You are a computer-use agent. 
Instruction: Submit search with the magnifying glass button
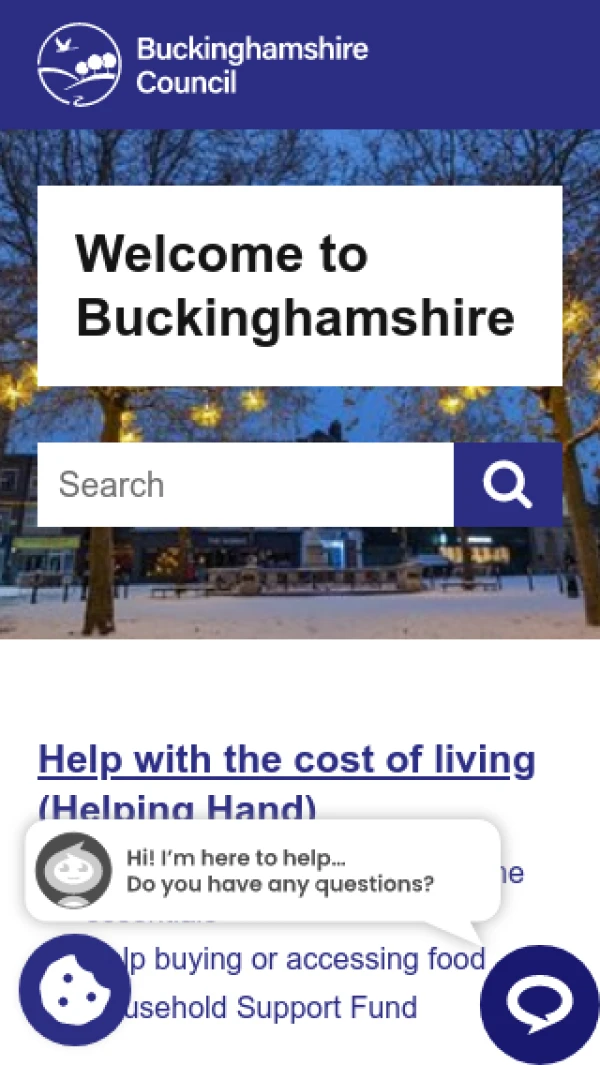(x=508, y=485)
